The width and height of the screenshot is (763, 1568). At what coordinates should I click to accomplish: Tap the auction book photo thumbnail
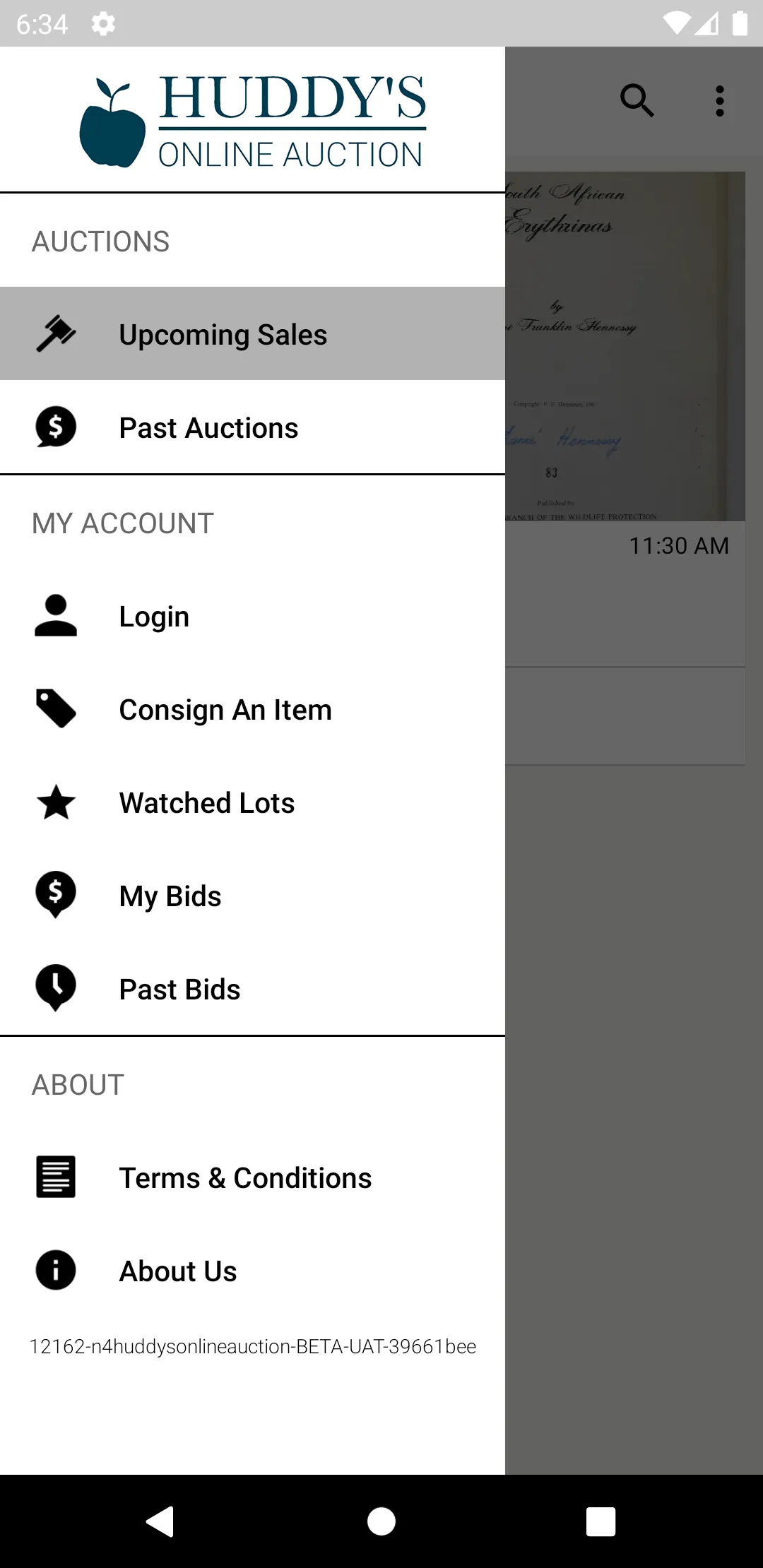[x=625, y=346]
